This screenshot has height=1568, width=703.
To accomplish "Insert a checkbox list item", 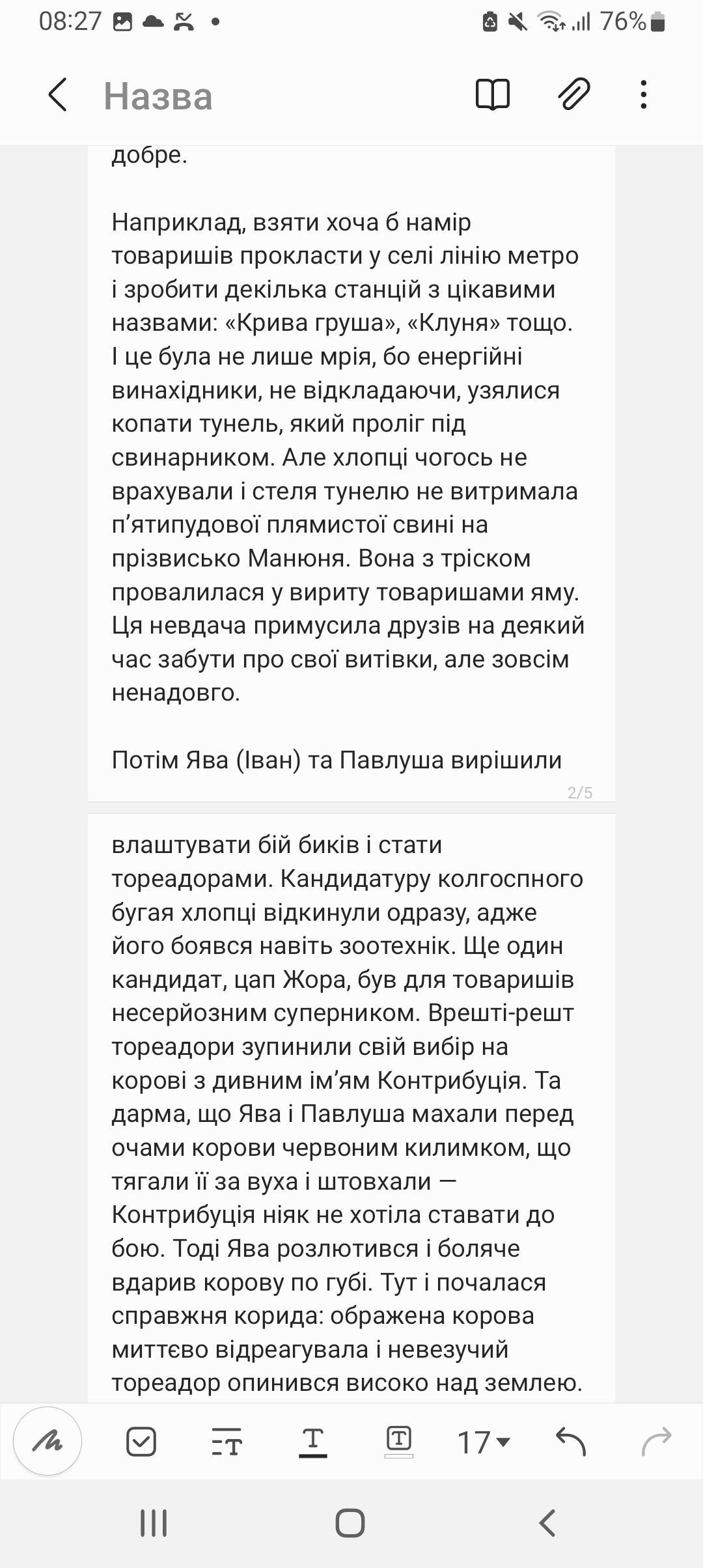I will (x=141, y=1442).
